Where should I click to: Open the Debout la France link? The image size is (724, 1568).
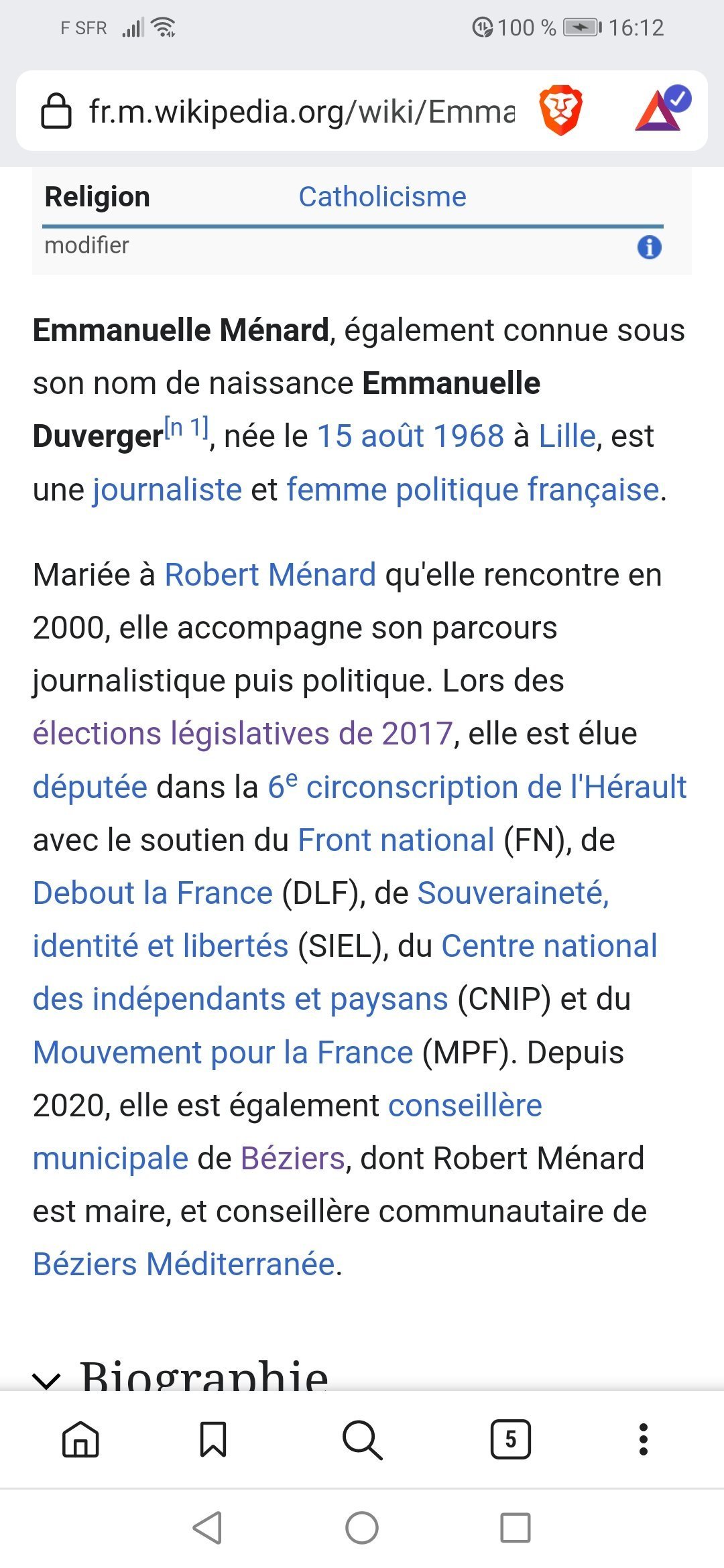pyautogui.click(x=153, y=893)
